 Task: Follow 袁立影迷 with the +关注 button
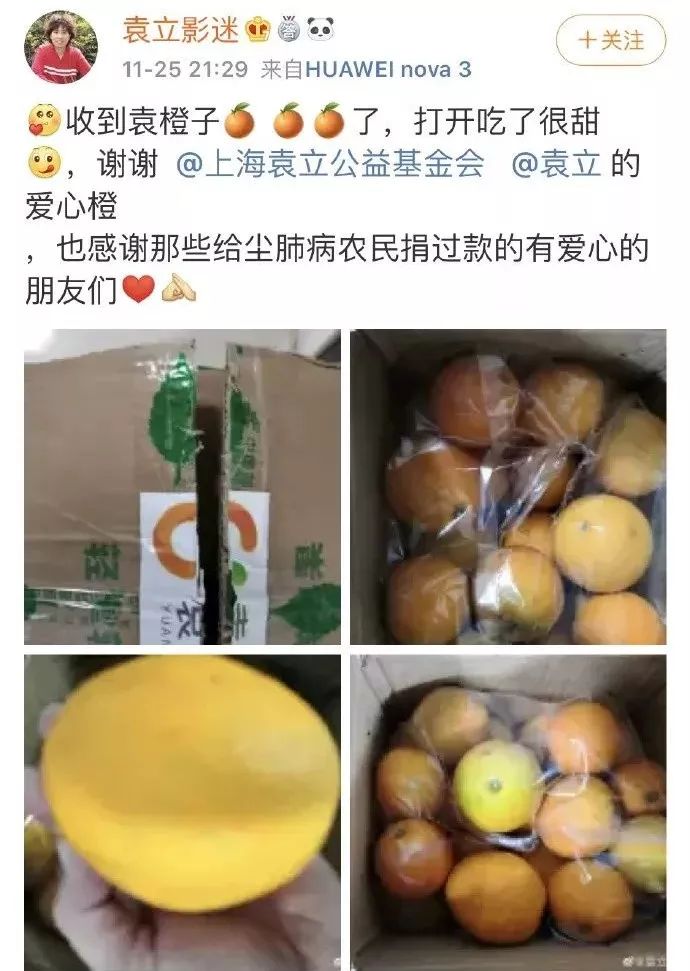(611, 40)
